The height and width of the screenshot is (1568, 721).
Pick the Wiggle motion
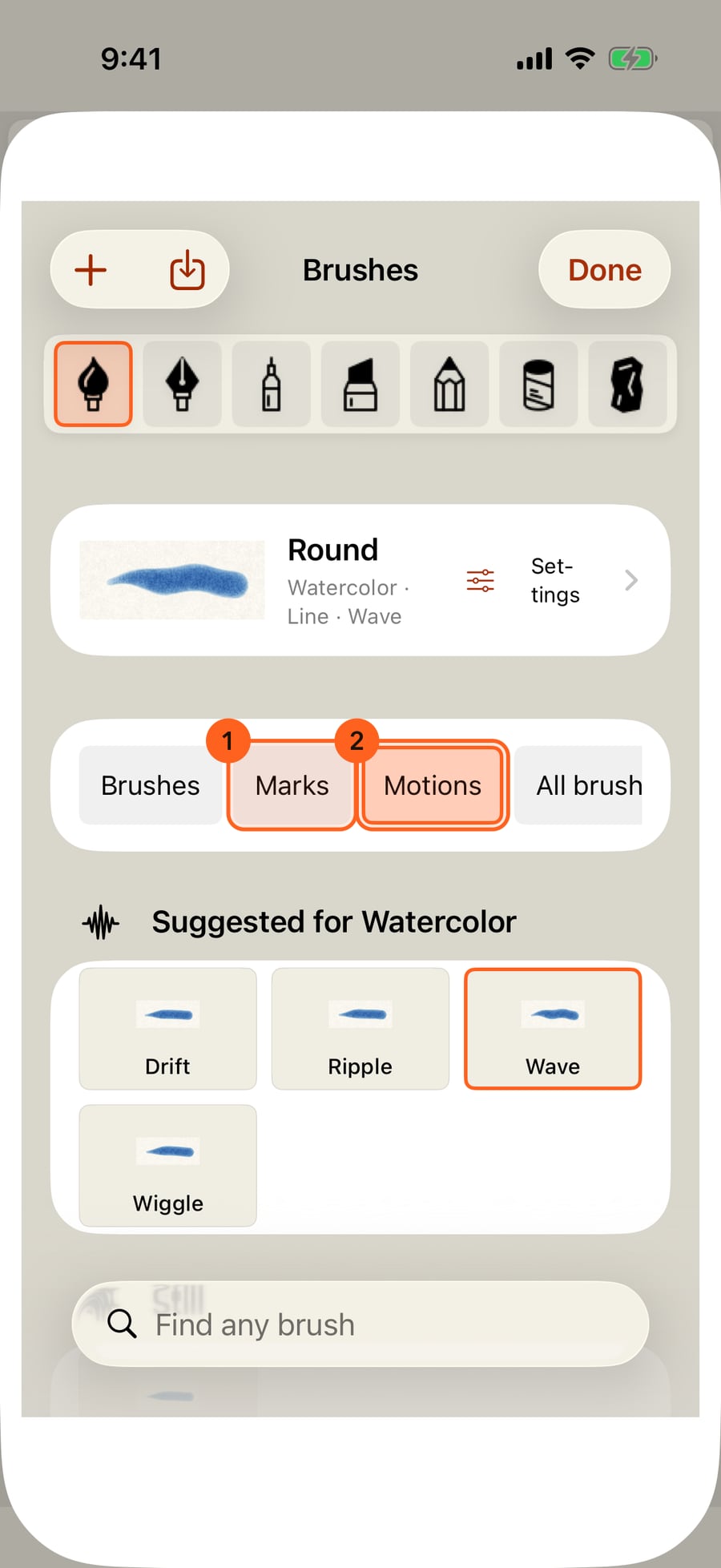[168, 1166]
